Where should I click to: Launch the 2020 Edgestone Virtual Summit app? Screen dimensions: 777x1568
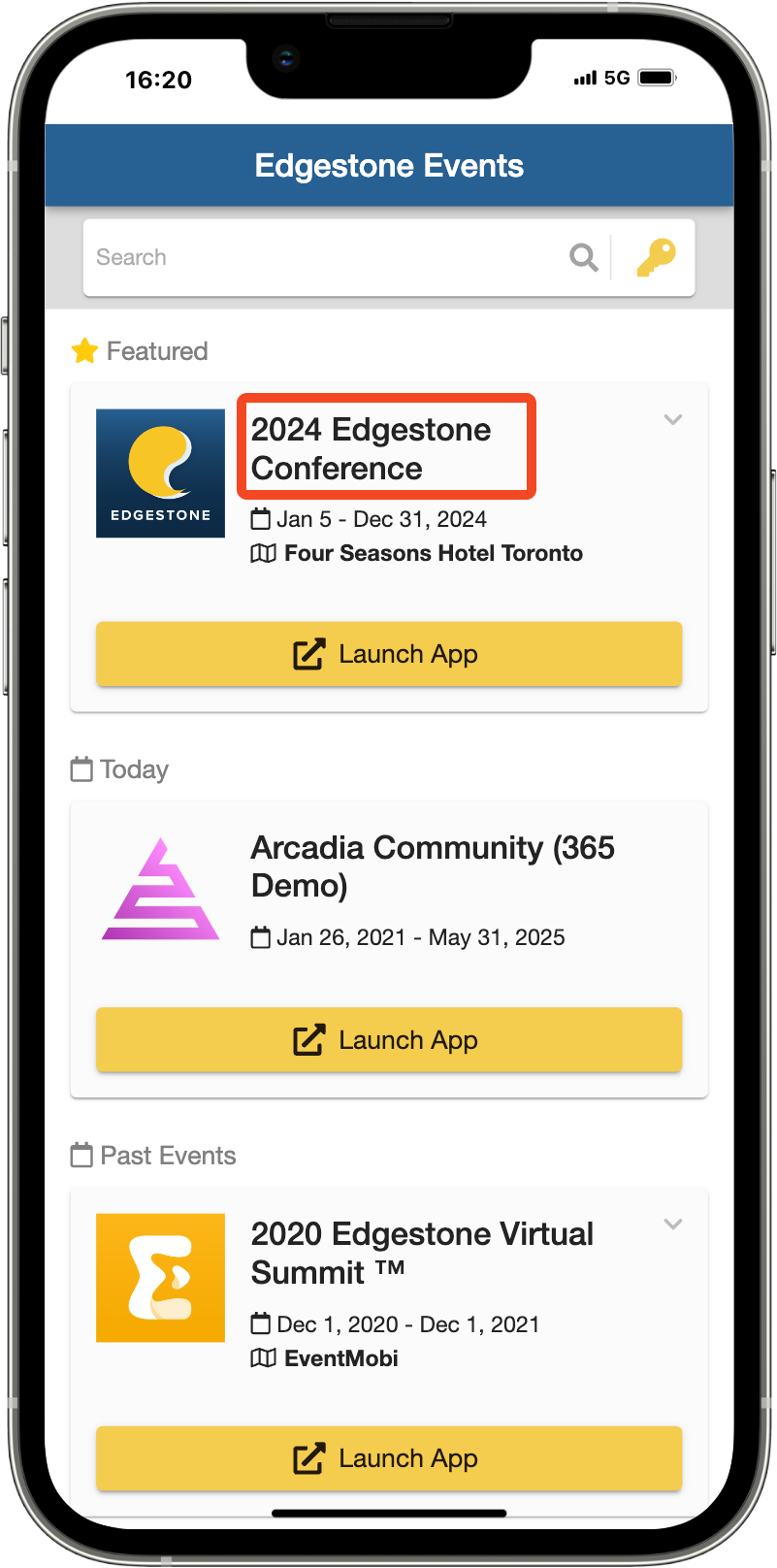[x=388, y=1458]
